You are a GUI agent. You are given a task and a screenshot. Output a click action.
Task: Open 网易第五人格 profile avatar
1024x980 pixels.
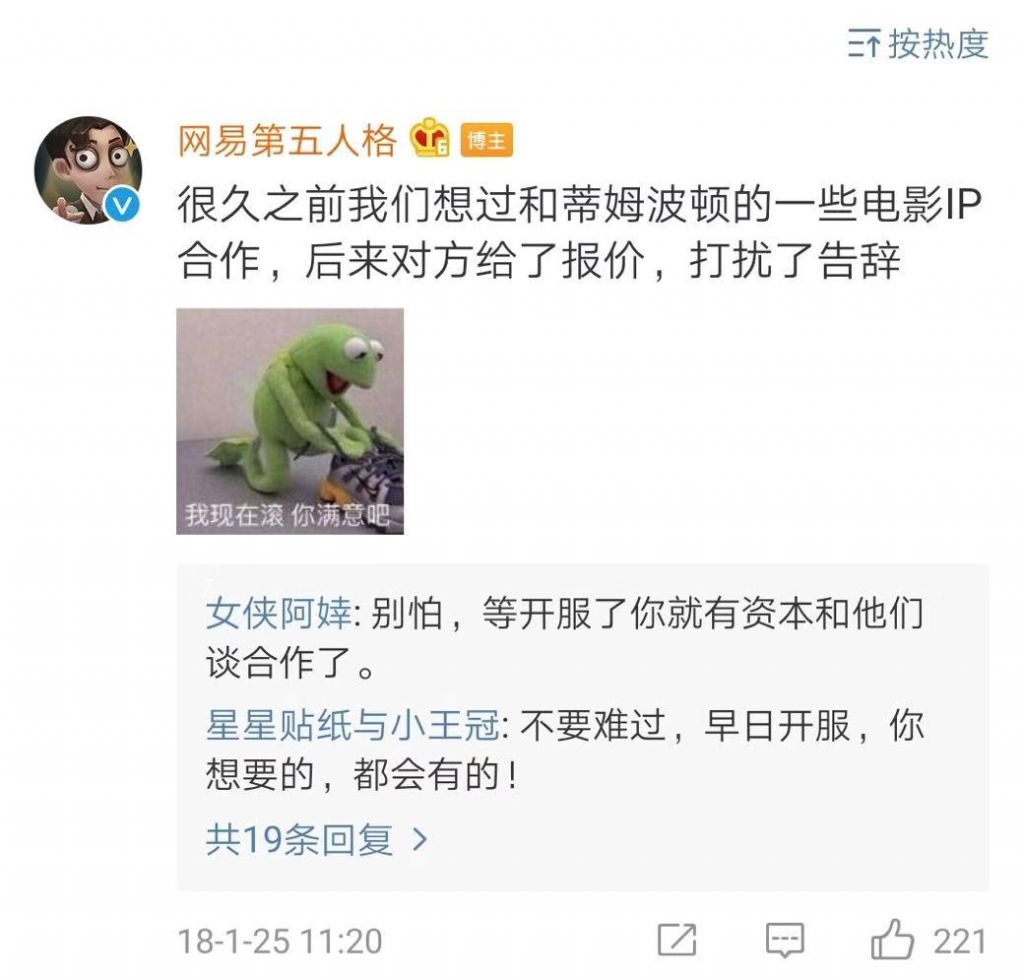click(88, 170)
